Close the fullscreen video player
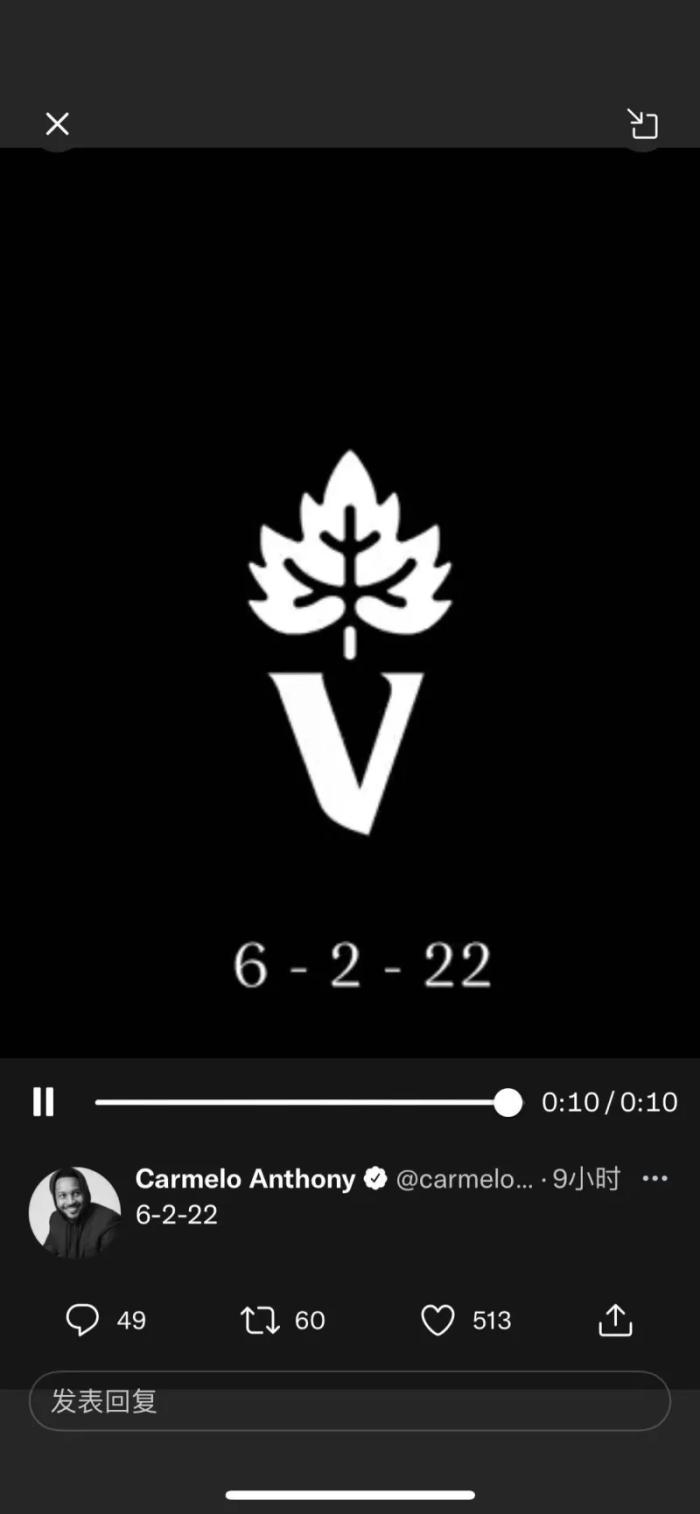 (x=57, y=124)
